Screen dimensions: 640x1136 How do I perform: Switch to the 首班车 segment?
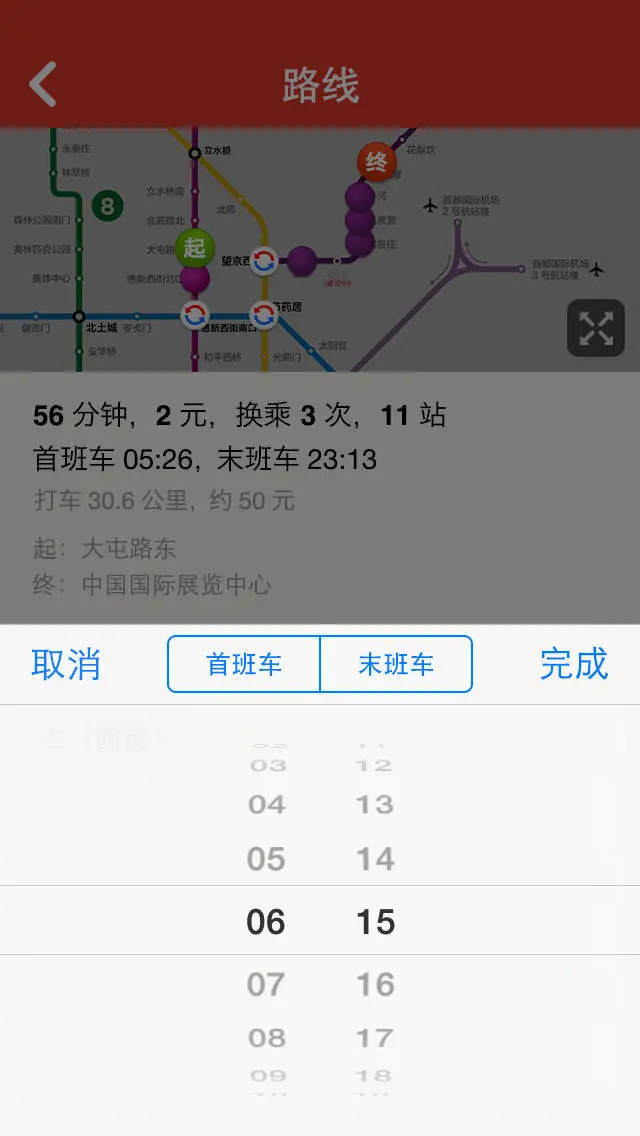point(244,664)
